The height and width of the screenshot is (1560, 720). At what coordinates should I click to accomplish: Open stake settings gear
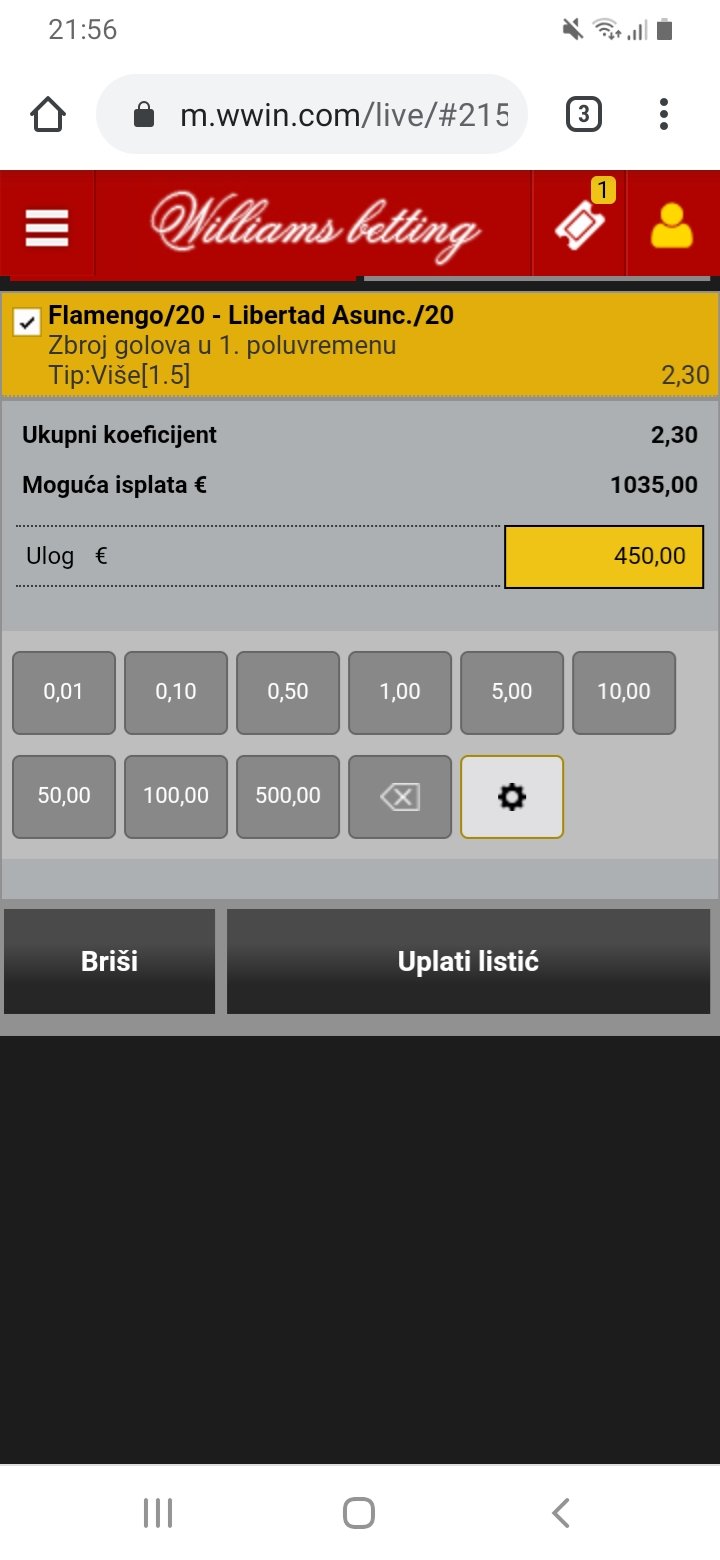(x=512, y=796)
